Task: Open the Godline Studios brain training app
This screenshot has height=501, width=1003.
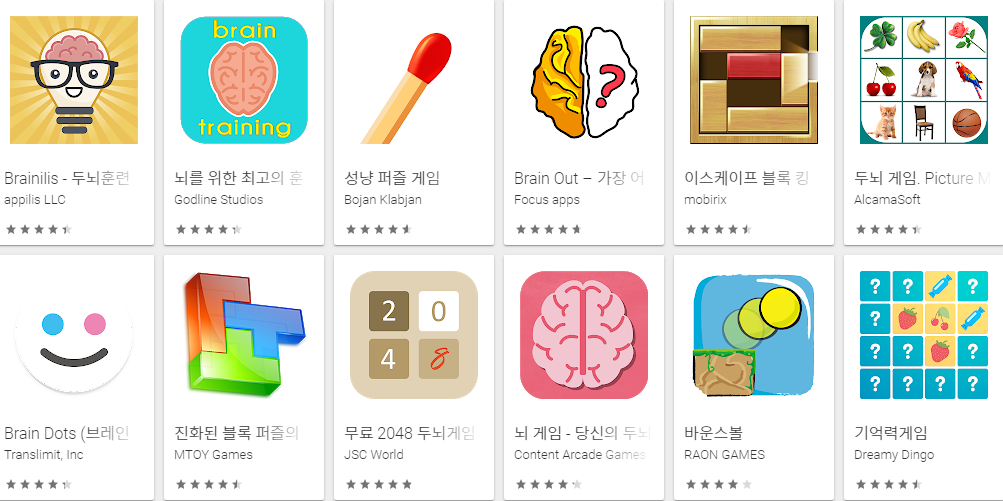Action: (x=243, y=81)
